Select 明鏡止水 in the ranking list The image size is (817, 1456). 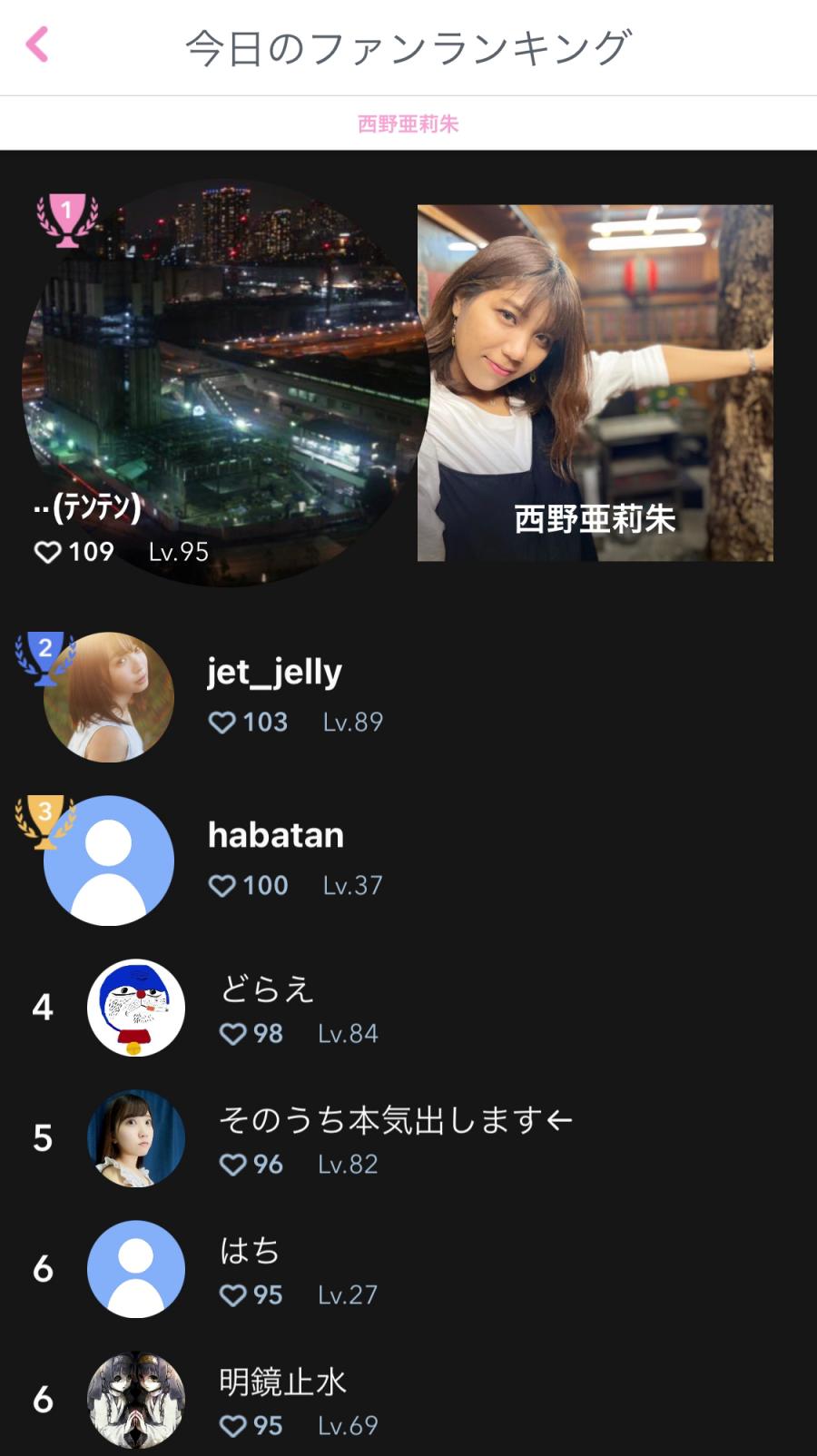[282, 1400]
